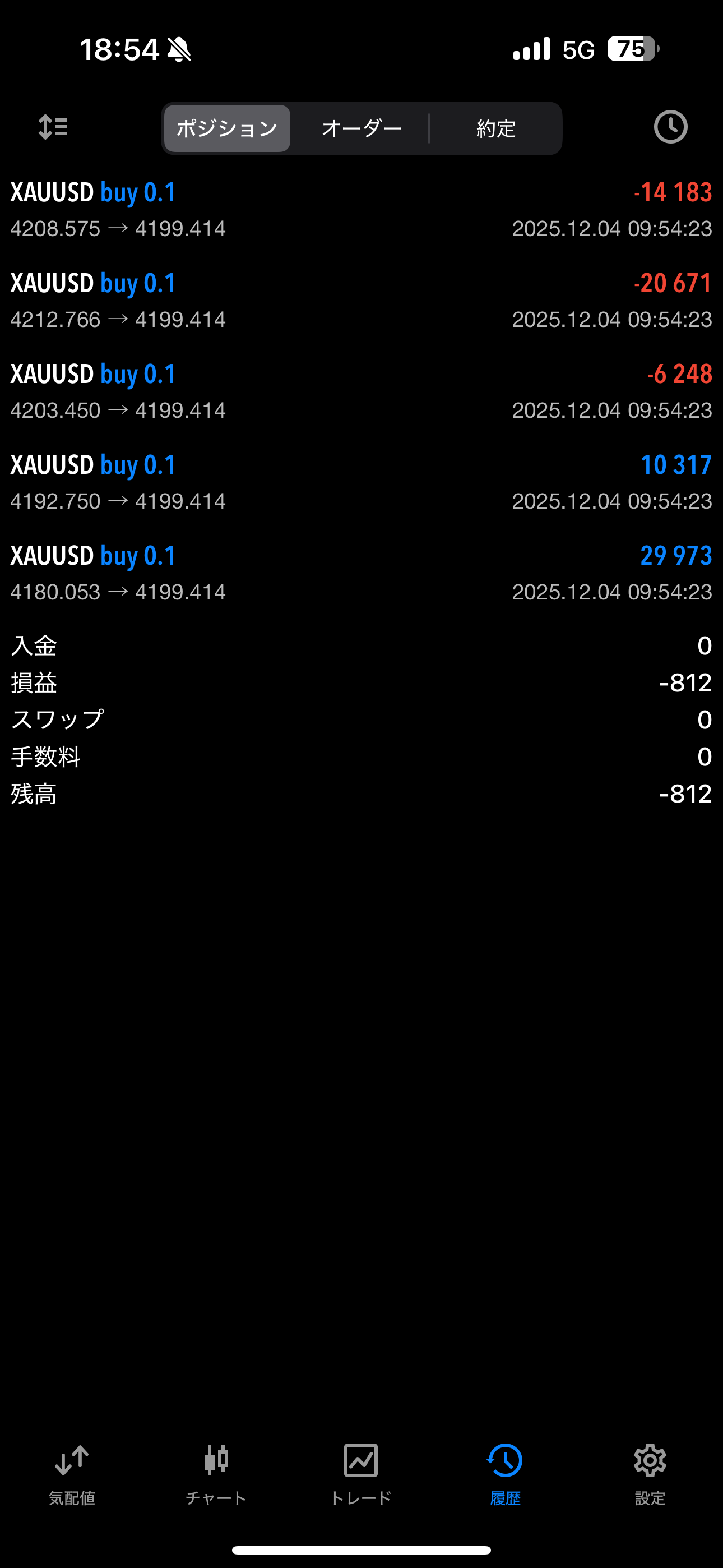The width and height of the screenshot is (723, 1568).
Task: Switch to the オーダー segment
Action: [x=361, y=128]
